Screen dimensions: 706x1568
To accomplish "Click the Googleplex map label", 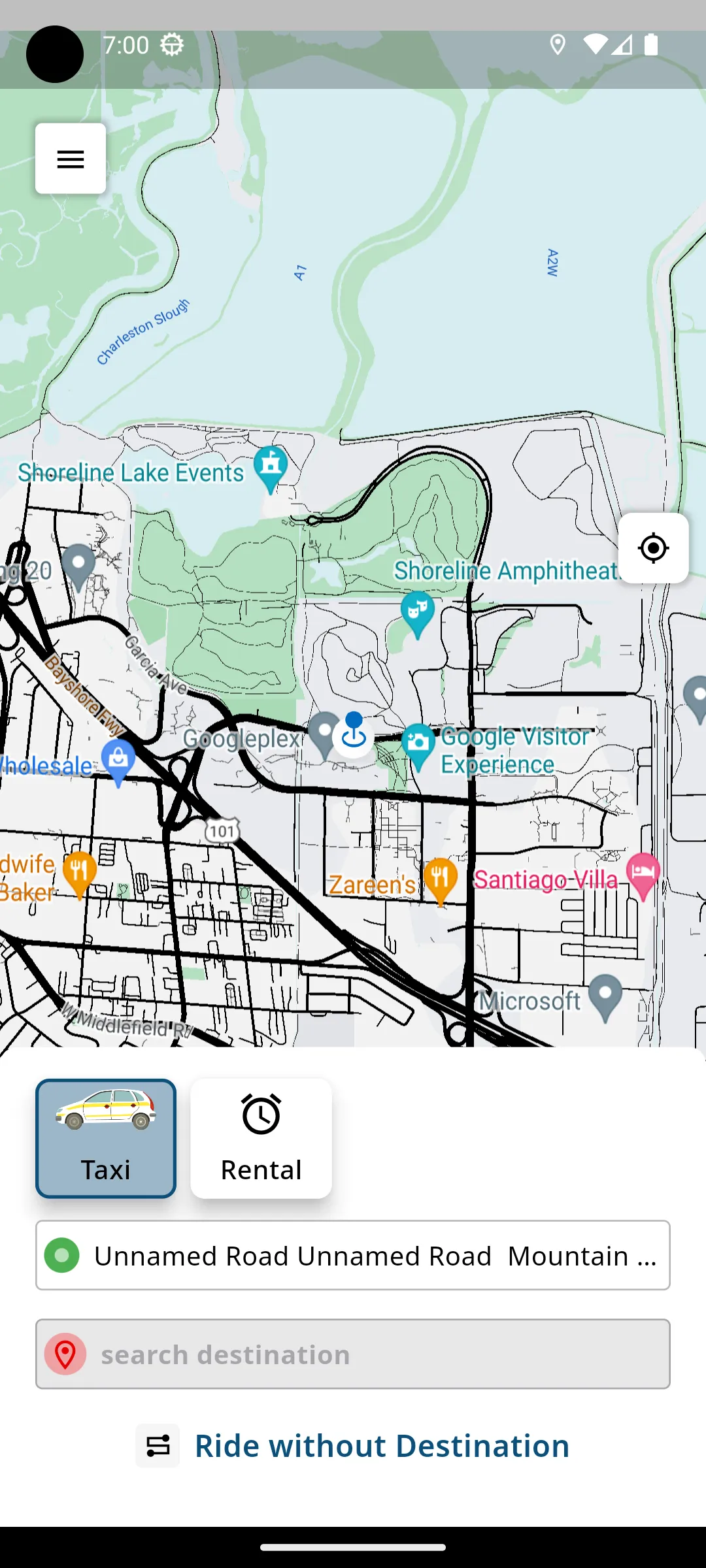I will [242, 737].
